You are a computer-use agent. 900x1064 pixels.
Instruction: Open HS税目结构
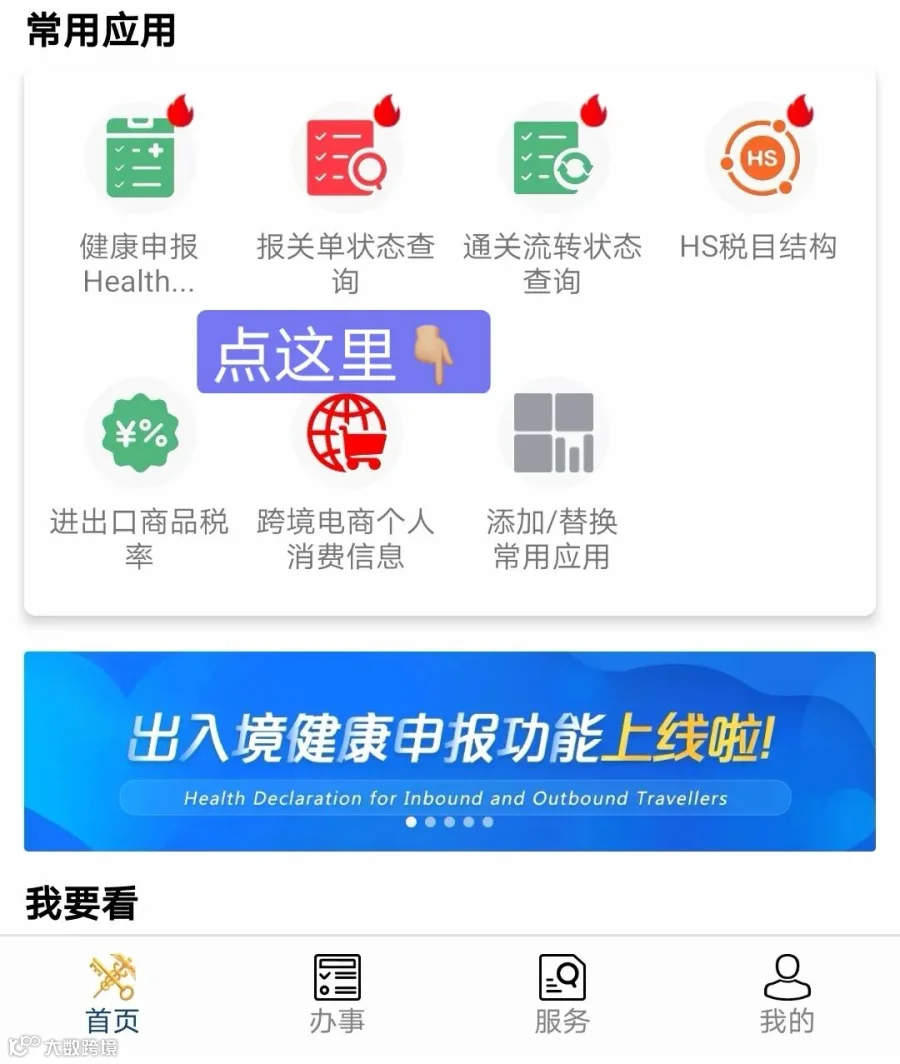click(x=759, y=180)
